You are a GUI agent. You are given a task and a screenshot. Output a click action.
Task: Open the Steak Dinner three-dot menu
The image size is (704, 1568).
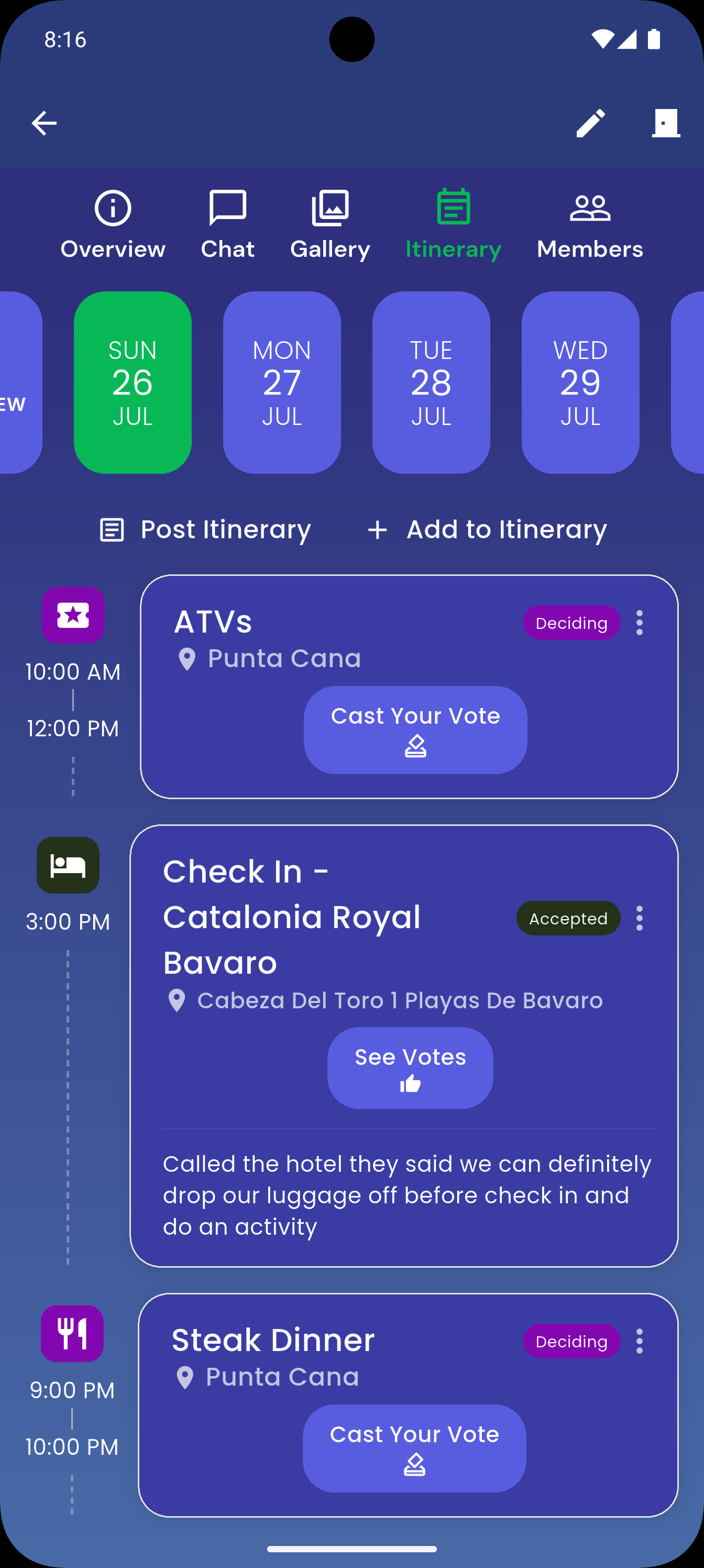point(639,1341)
